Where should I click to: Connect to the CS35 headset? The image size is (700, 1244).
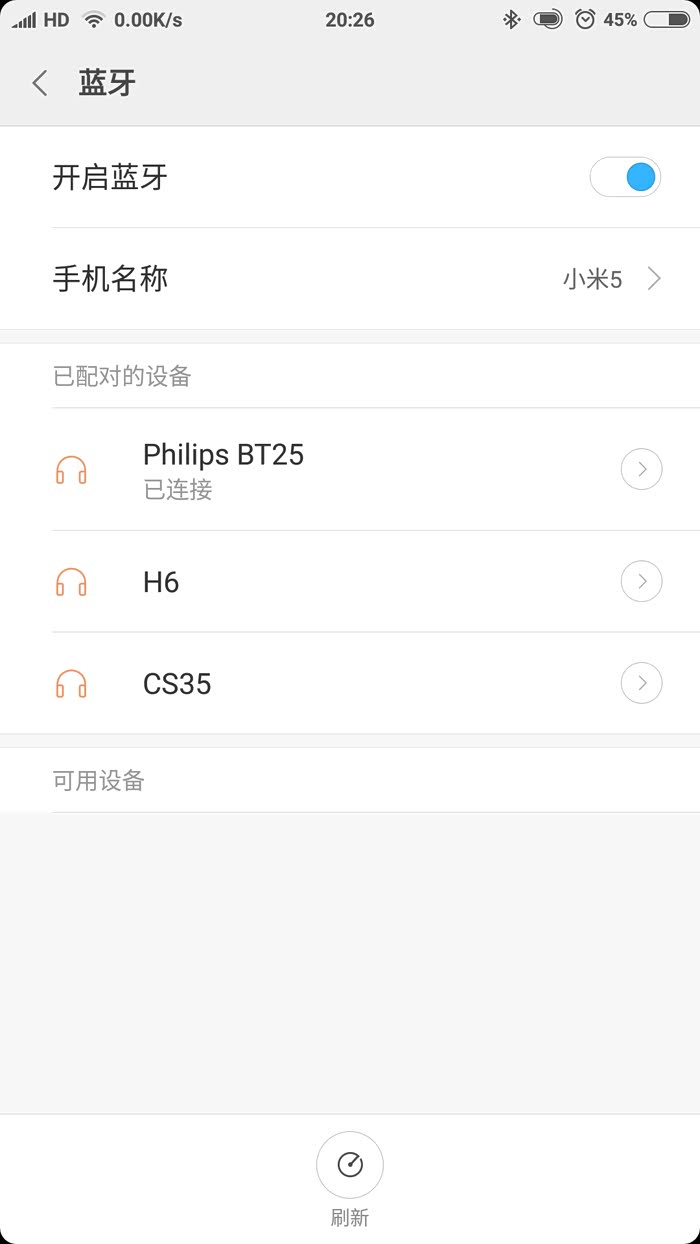tap(300, 684)
